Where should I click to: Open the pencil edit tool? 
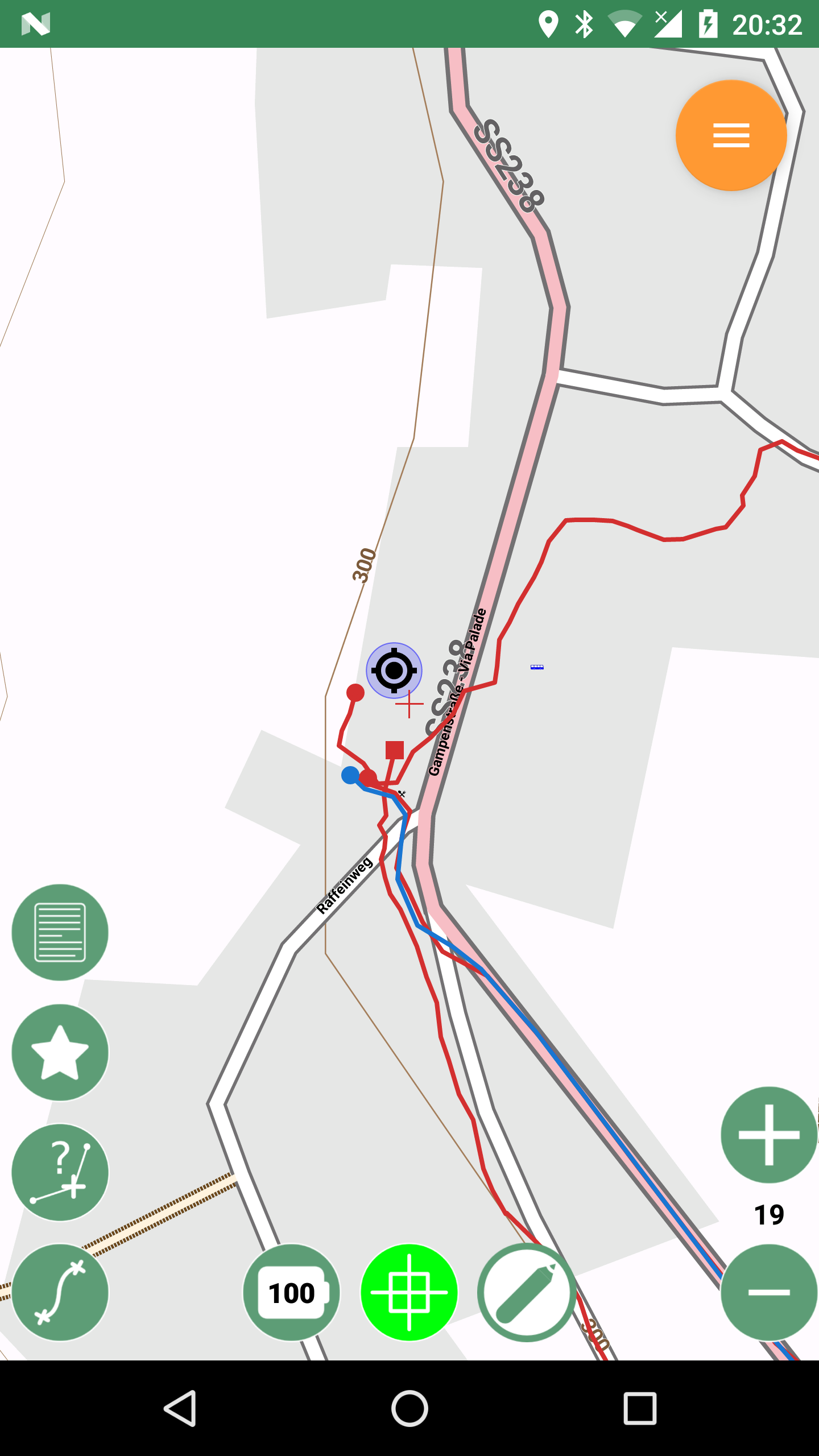pos(527,1292)
